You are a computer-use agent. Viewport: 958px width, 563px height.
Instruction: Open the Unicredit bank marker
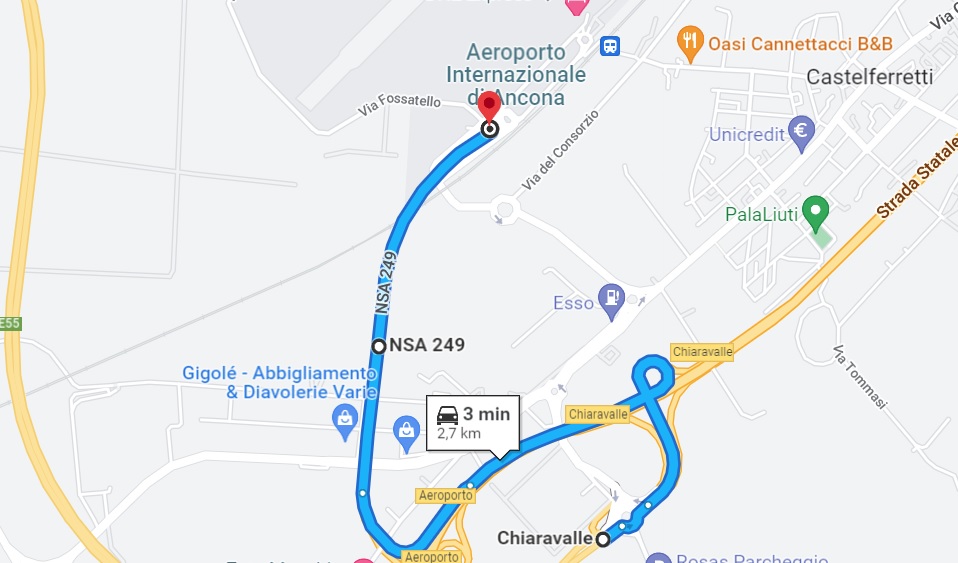click(x=801, y=131)
